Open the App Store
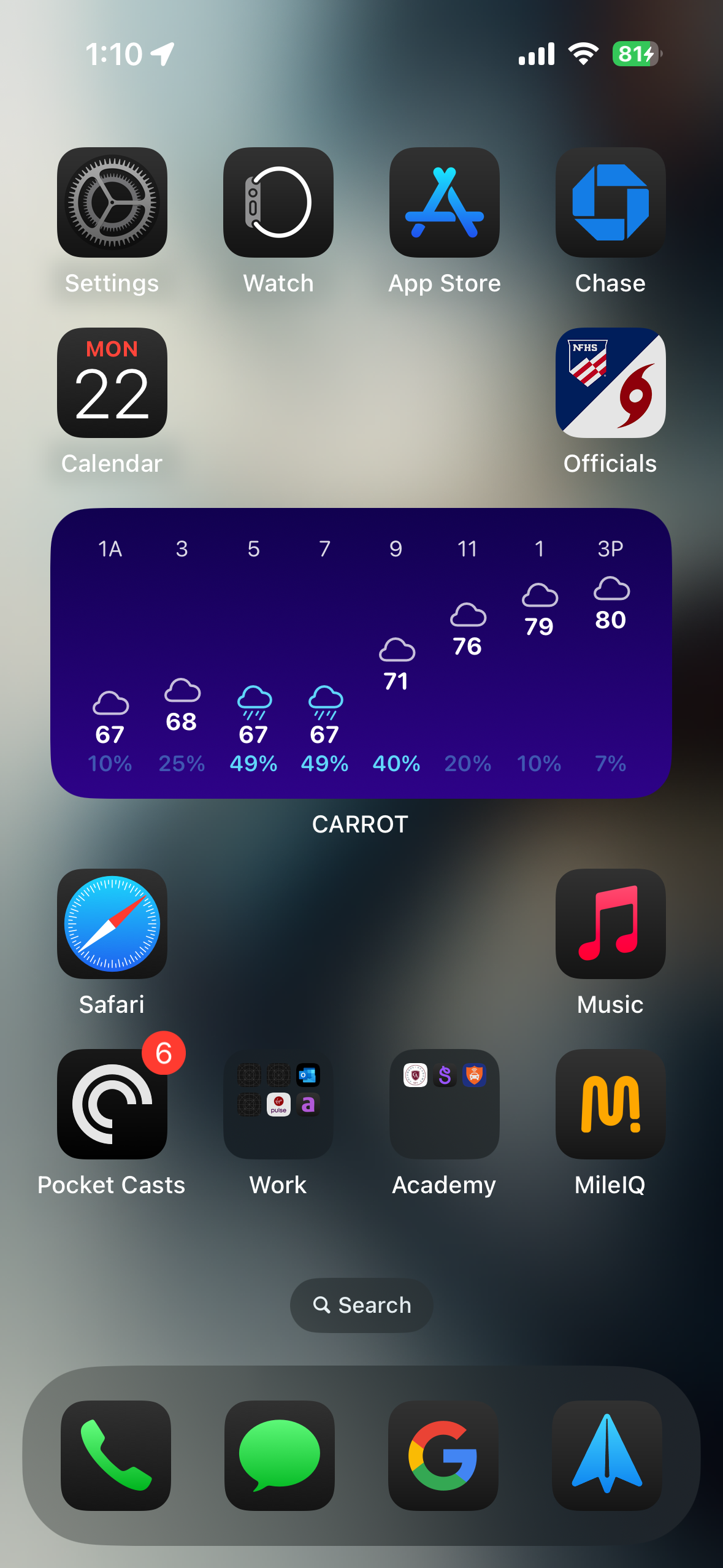723x1568 pixels. point(445,202)
